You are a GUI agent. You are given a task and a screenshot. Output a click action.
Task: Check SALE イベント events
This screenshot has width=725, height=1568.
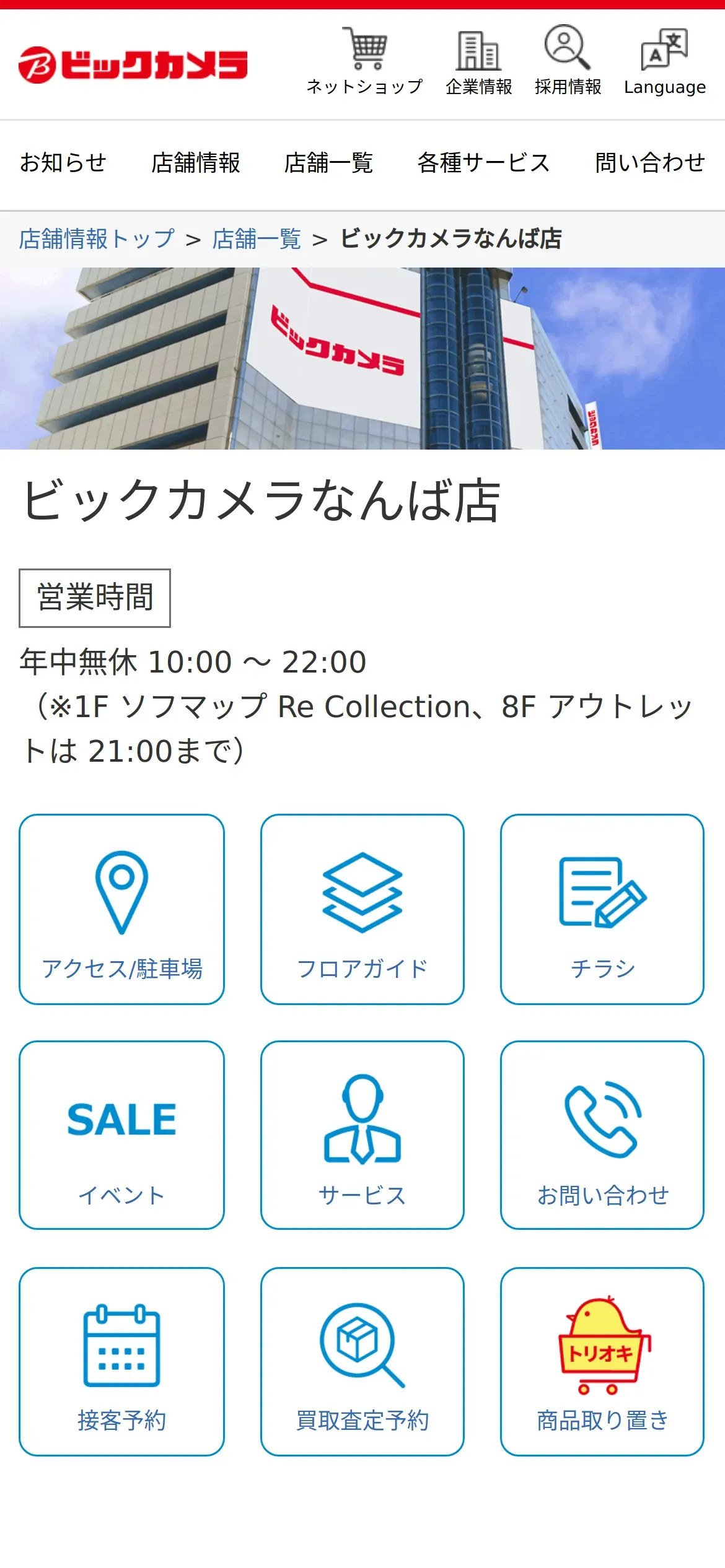coord(121,1135)
